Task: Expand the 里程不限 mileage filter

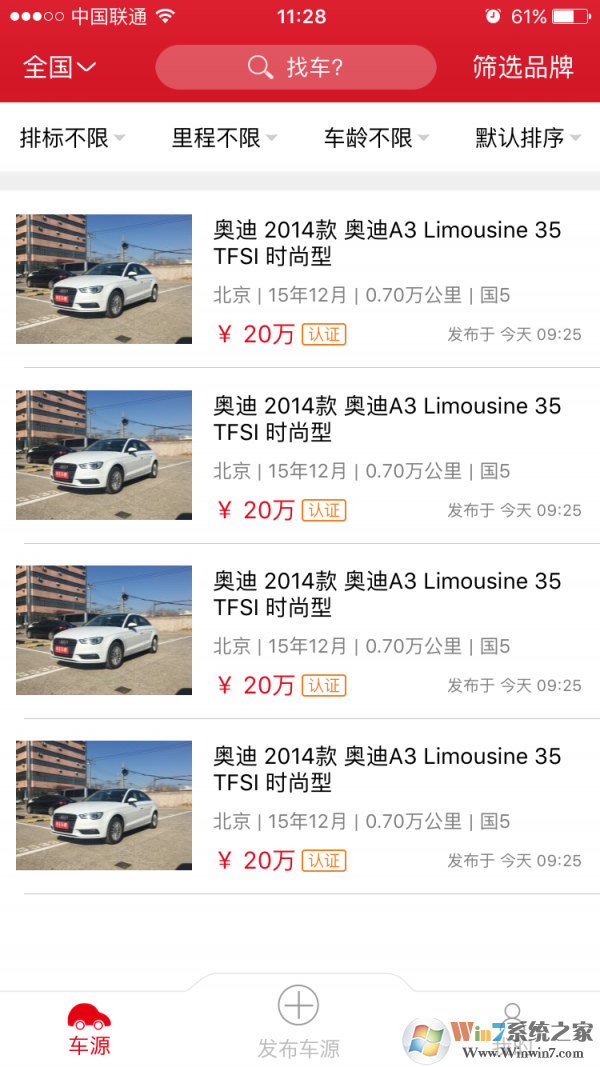Action: [224, 138]
